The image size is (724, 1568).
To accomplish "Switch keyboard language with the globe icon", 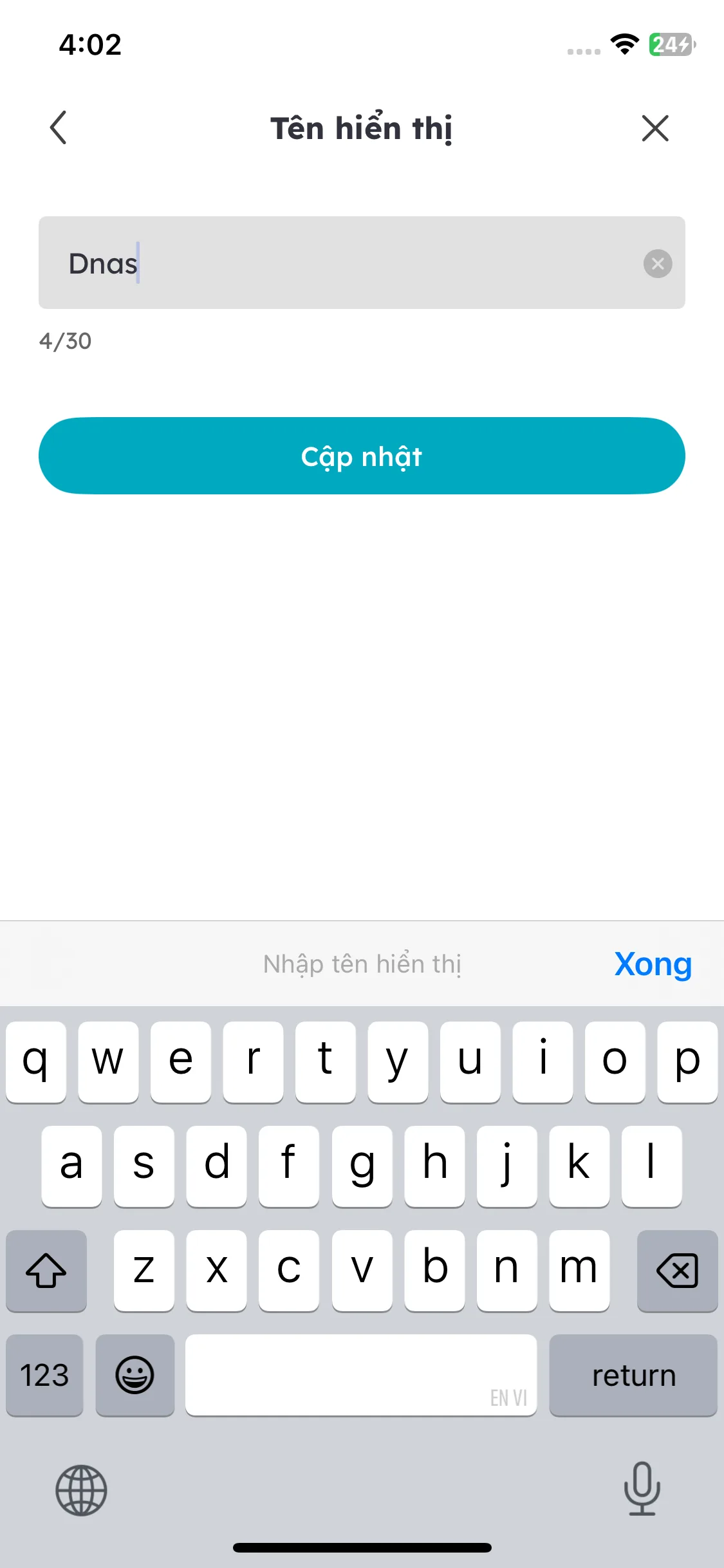I will [81, 1490].
